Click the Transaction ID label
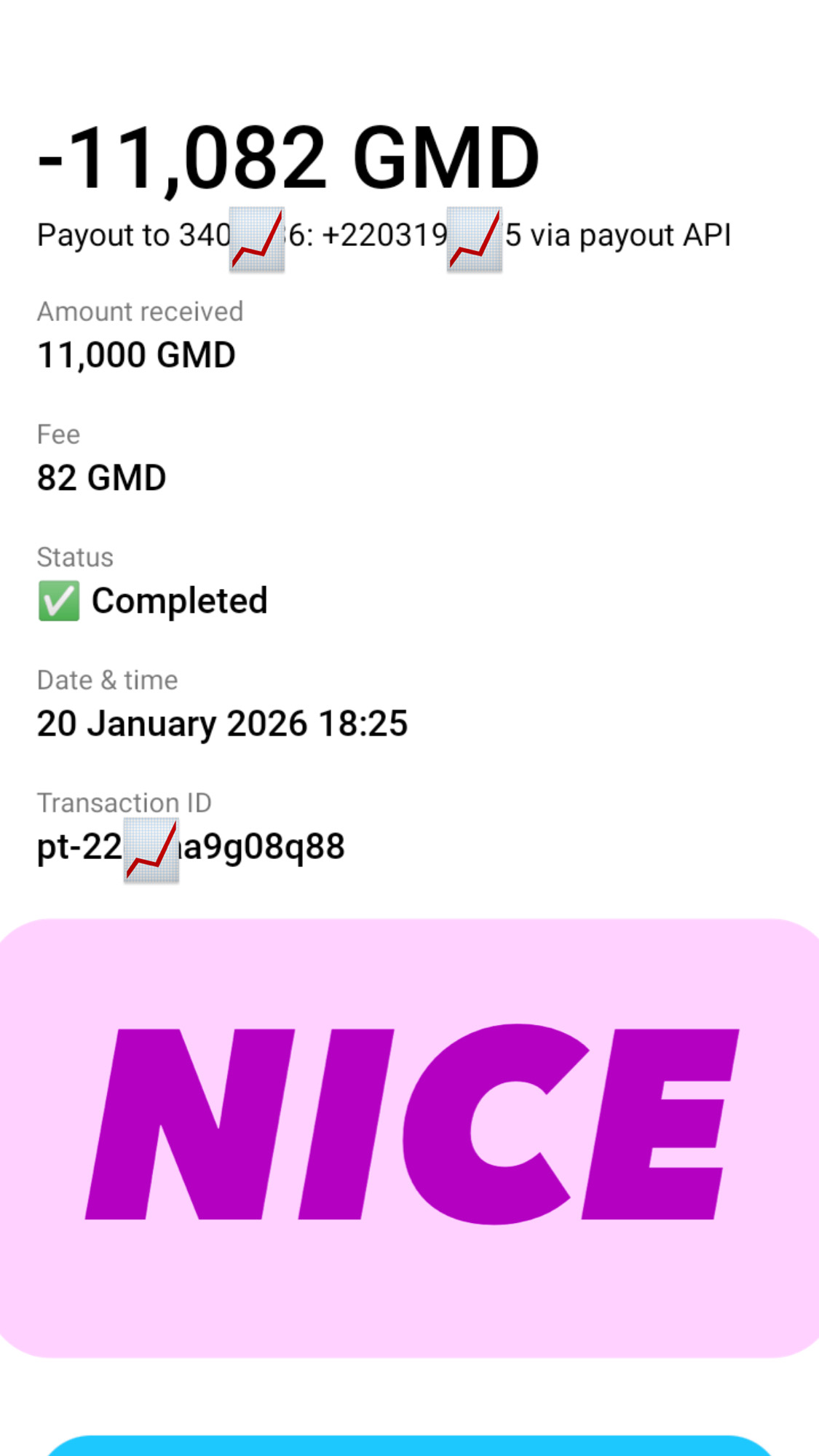Image resolution: width=819 pixels, height=1456 pixels. pos(124,803)
